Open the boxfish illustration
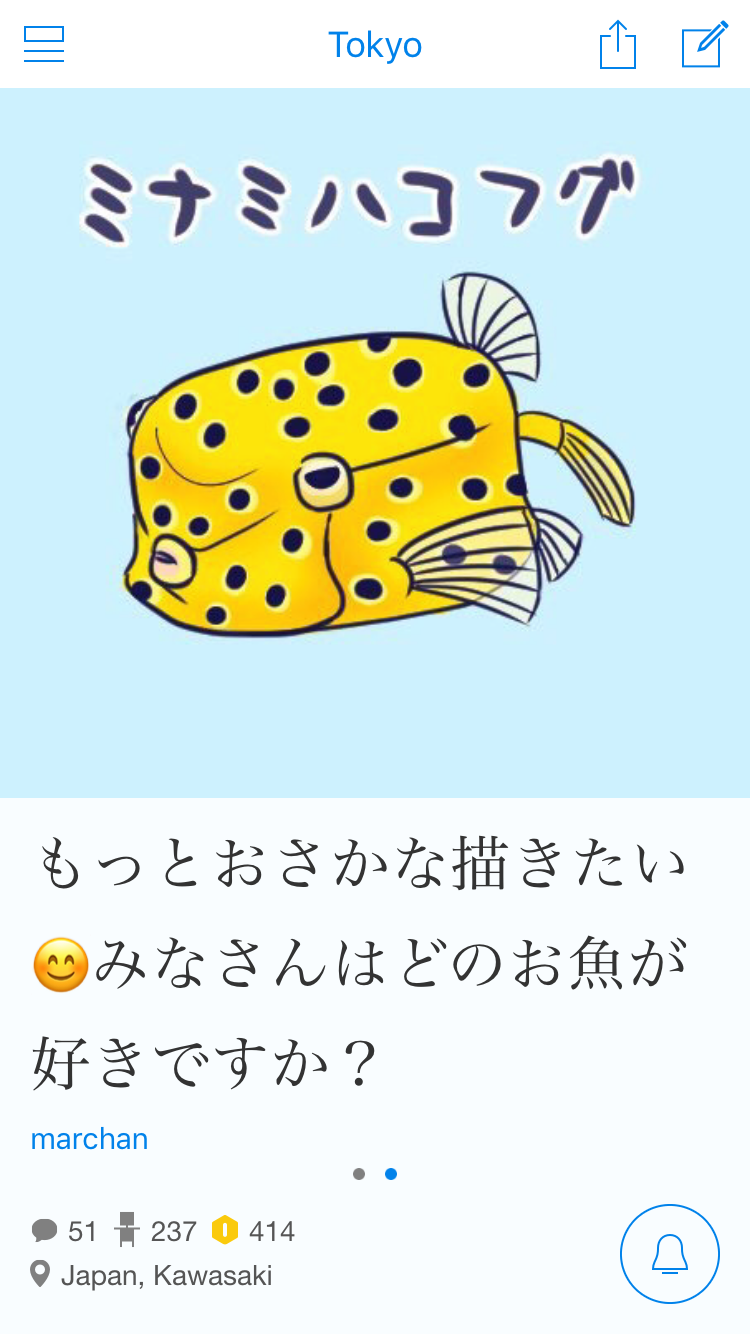750x1334 pixels. [x=375, y=443]
